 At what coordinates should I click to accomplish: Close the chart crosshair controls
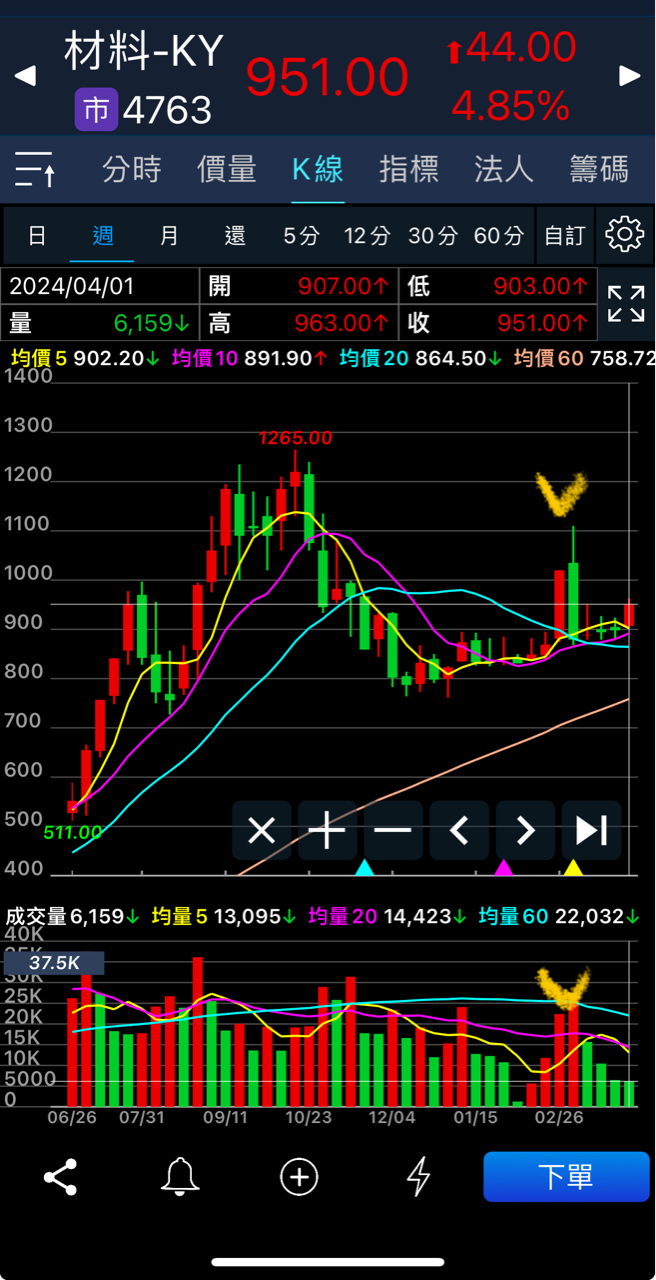pos(261,830)
